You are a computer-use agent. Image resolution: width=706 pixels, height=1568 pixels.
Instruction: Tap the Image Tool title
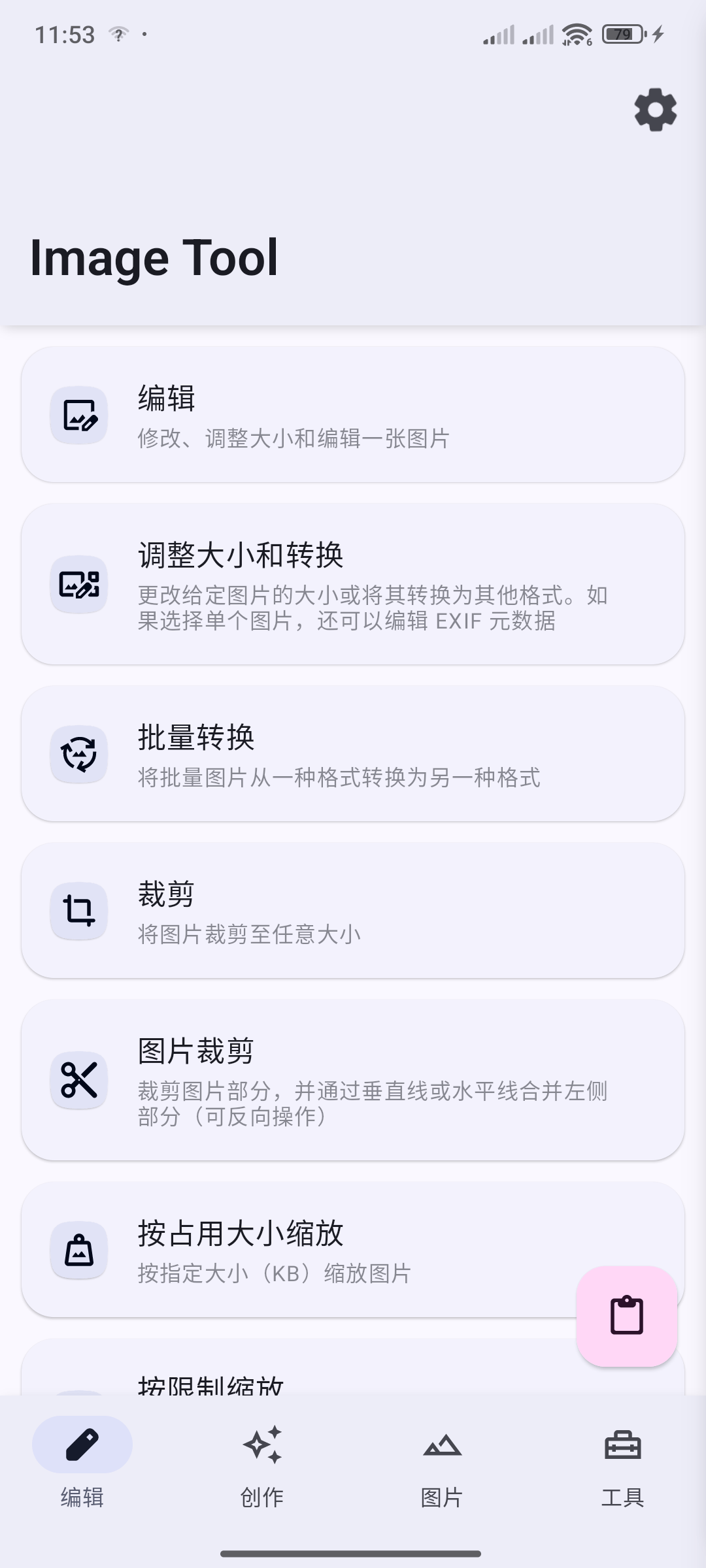(x=154, y=257)
